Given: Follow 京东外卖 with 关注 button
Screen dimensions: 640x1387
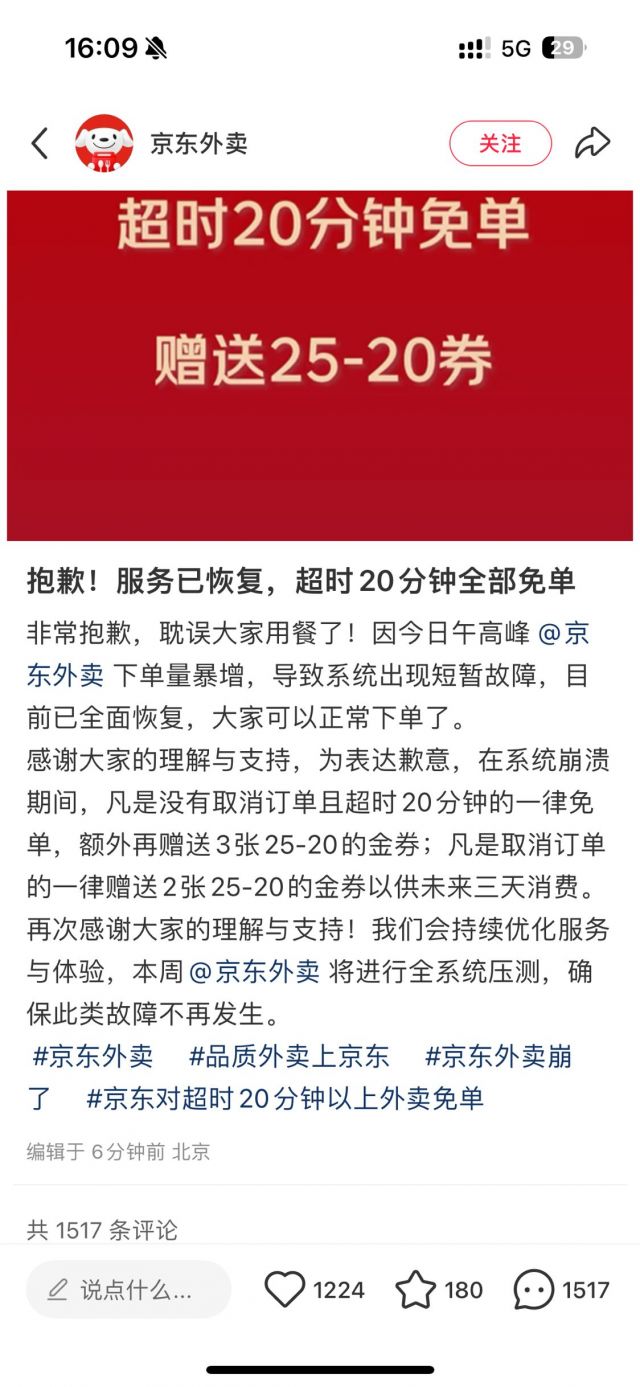Looking at the screenshot, I should pyautogui.click(x=500, y=144).
